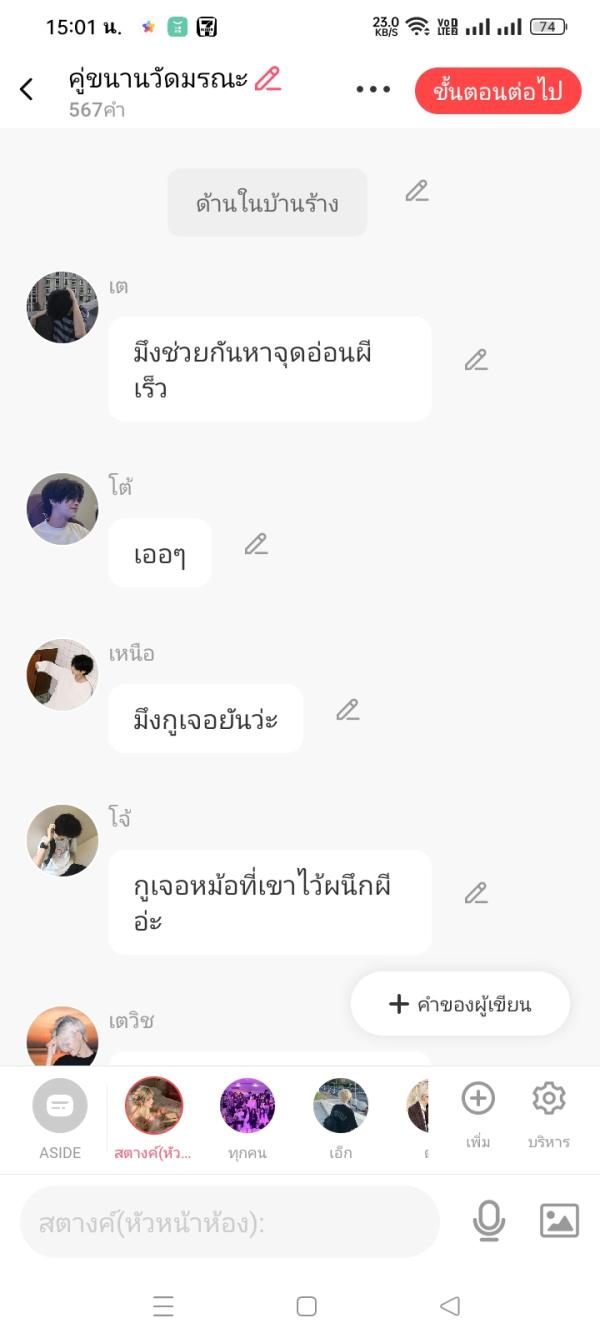Start voice input with the microphone

coord(488,1221)
